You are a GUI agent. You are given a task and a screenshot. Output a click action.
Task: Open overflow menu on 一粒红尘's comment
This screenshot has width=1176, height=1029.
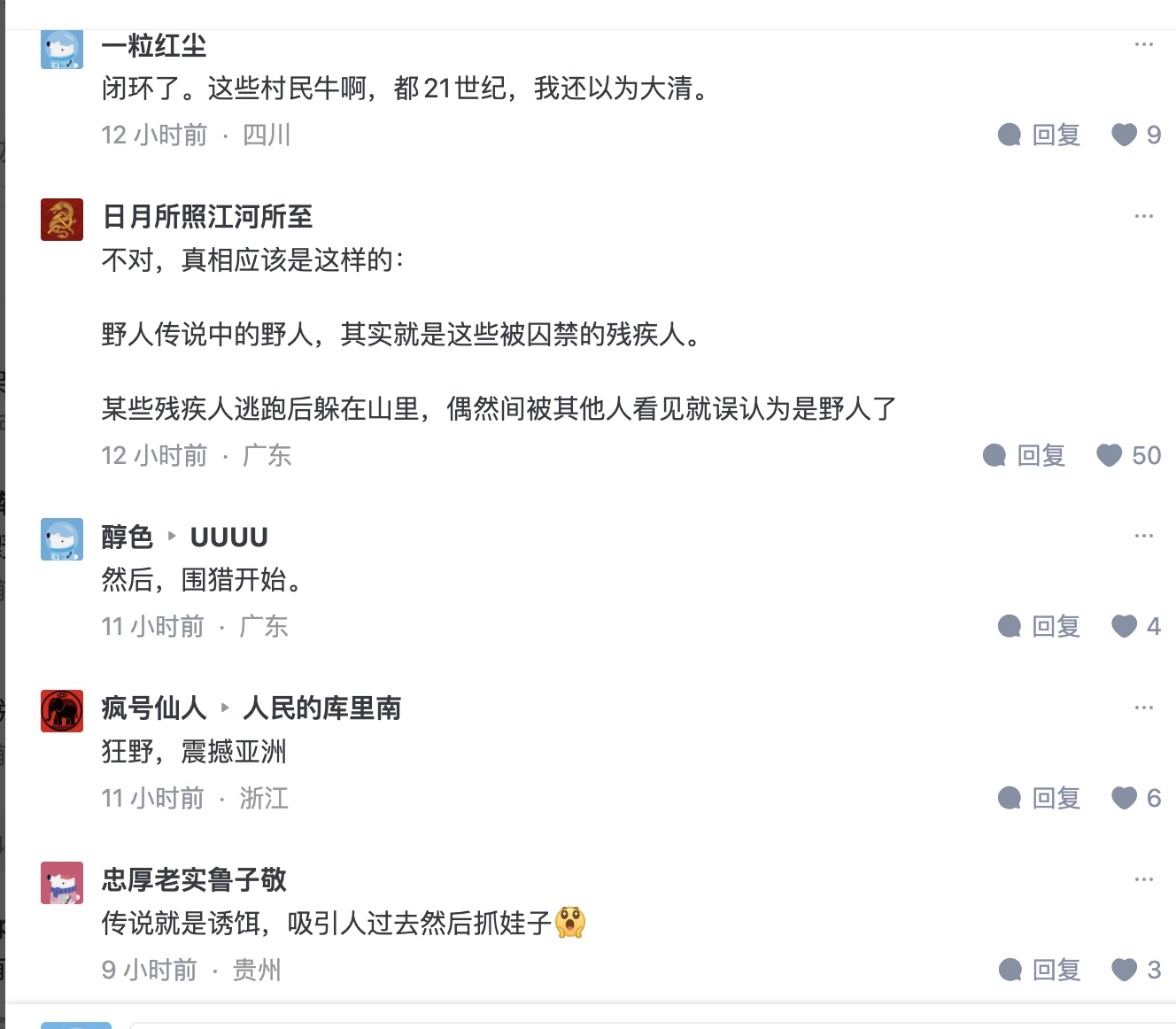[1143, 44]
